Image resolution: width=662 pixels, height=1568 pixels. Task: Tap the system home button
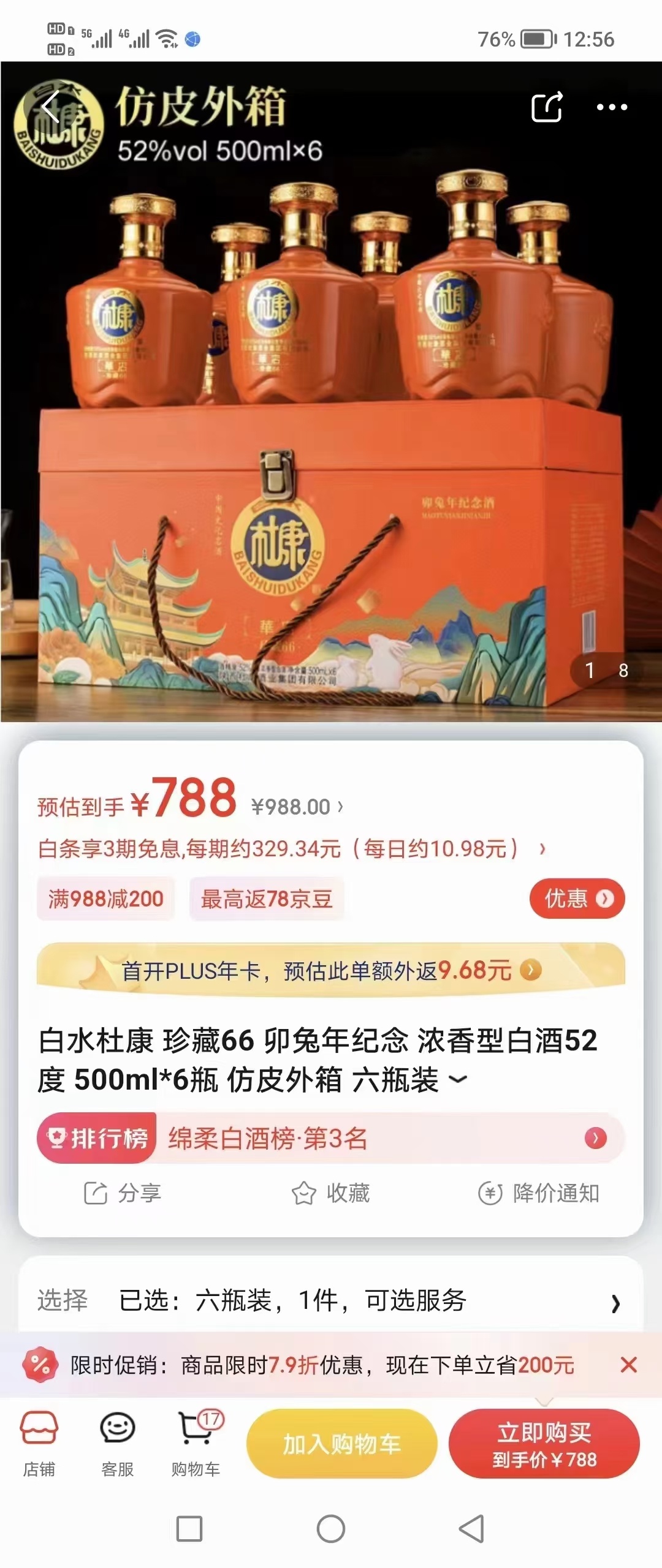(x=331, y=1529)
